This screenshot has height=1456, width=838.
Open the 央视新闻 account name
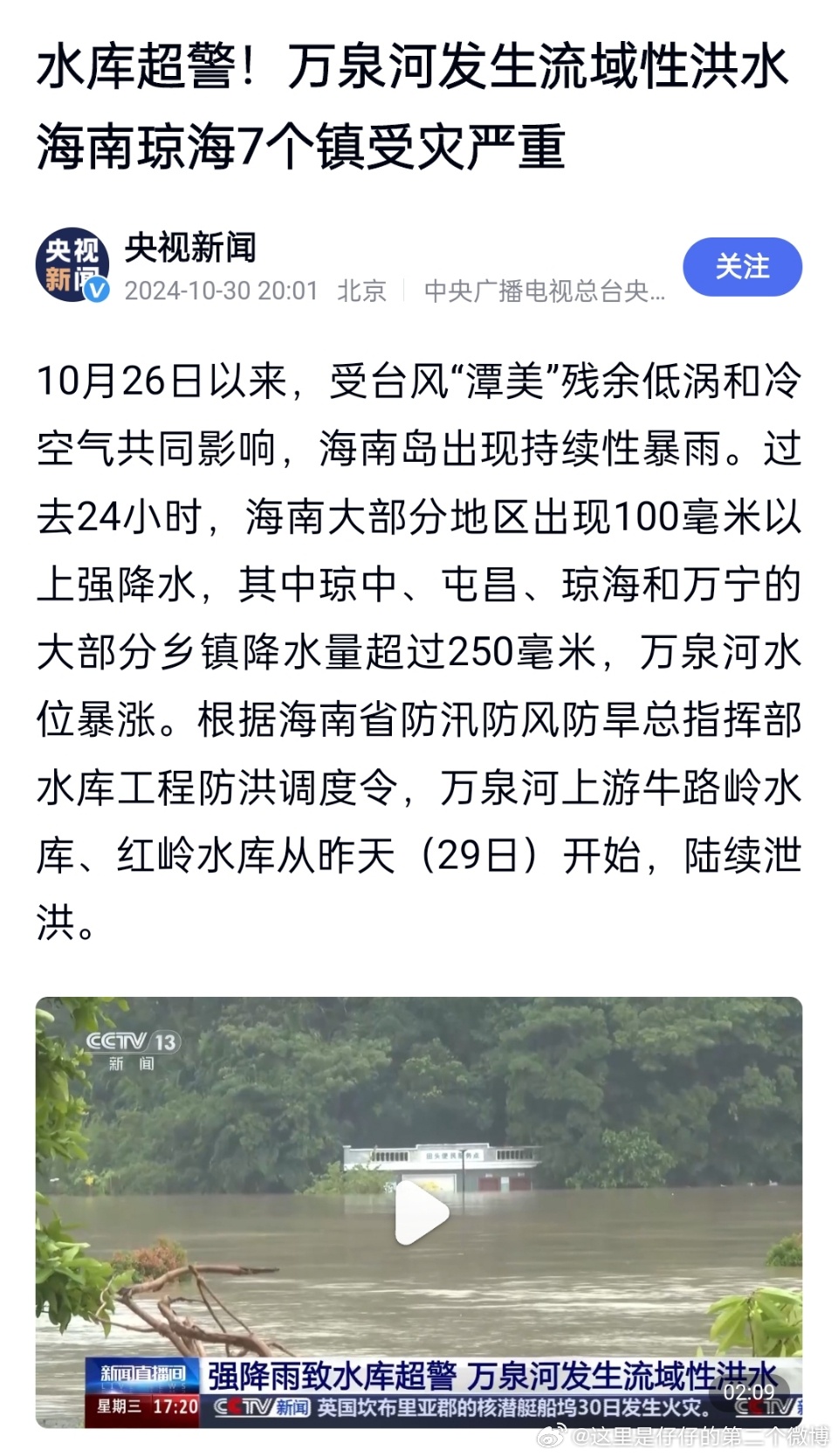pos(190,248)
